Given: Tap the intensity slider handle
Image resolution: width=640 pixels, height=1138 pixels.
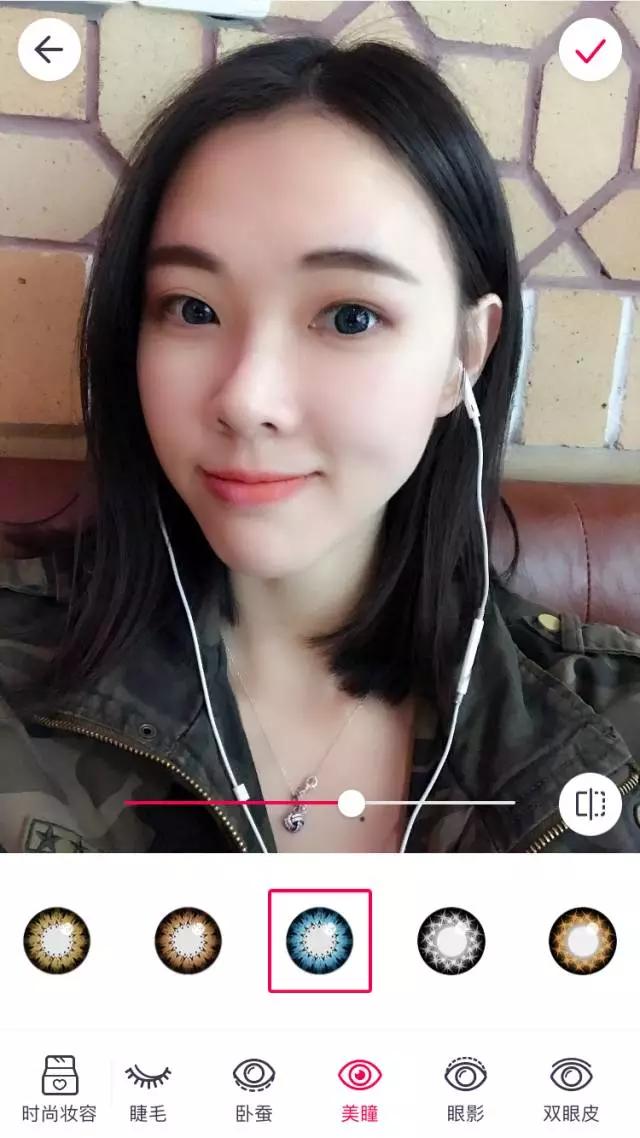Looking at the screenshot, I should click(x=351, y=803).
